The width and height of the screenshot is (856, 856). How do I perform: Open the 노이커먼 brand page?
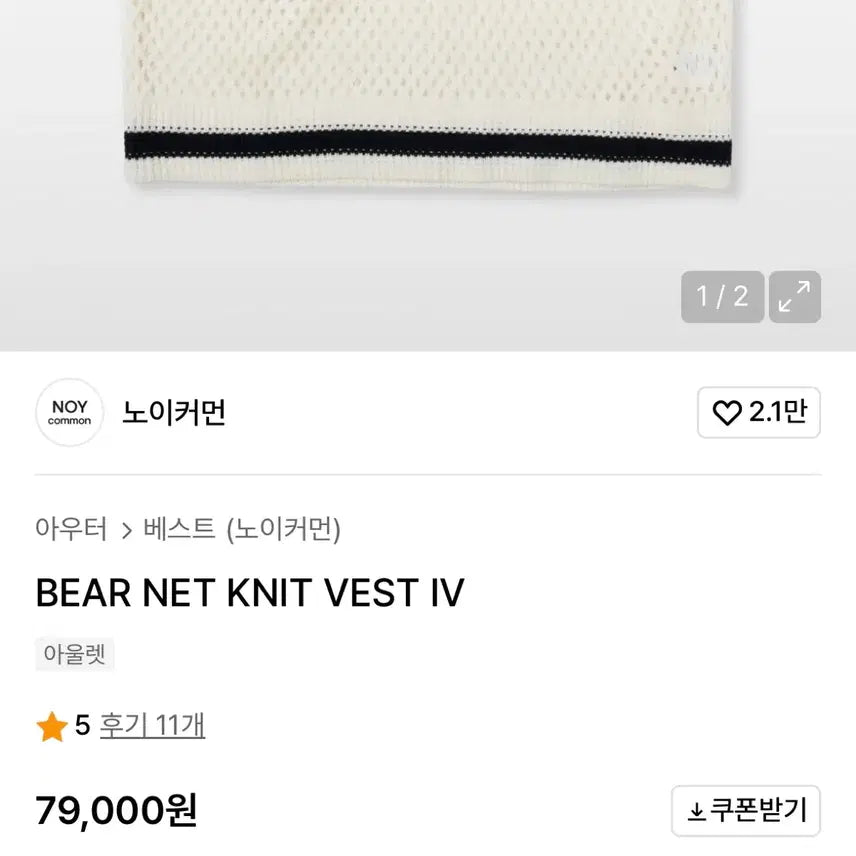174,412
